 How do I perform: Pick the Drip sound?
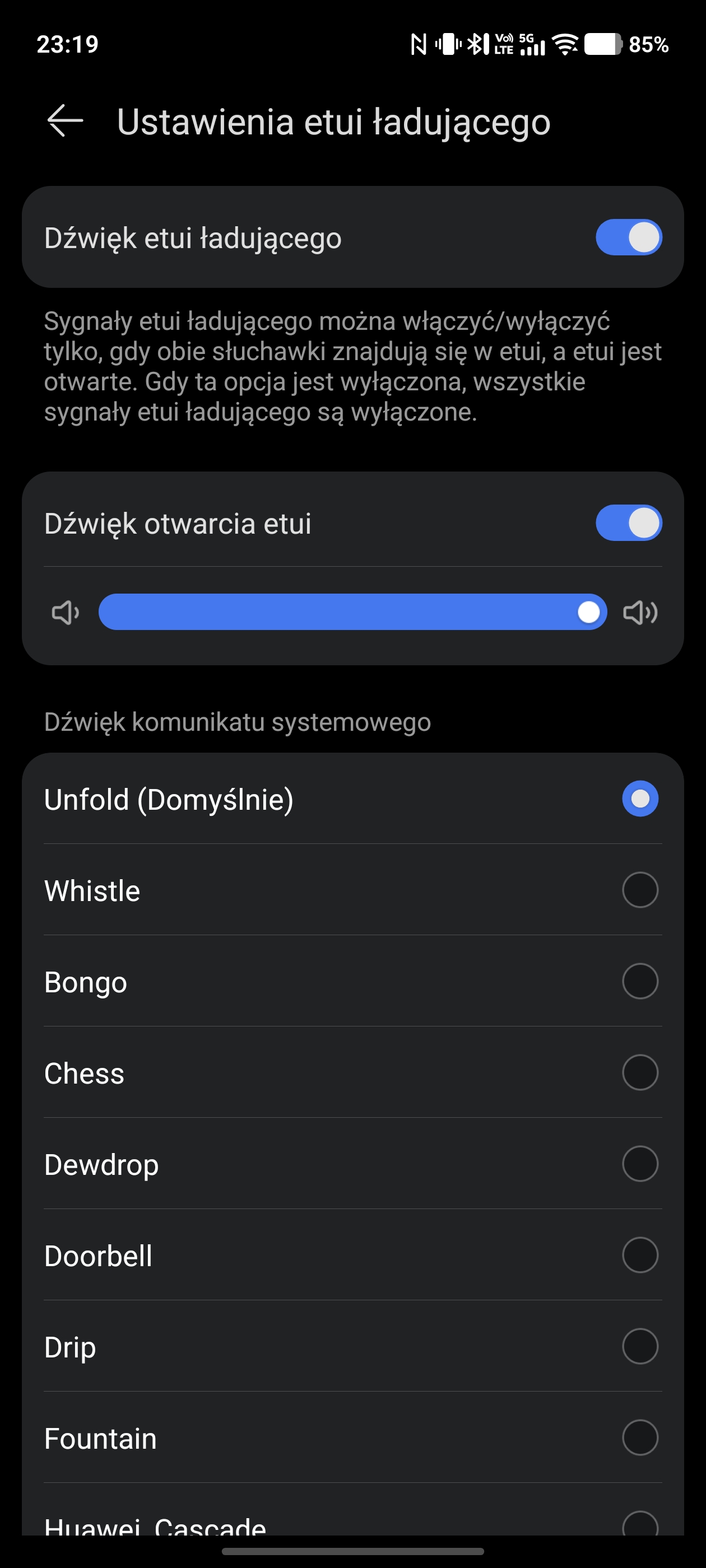point(639,1346)
